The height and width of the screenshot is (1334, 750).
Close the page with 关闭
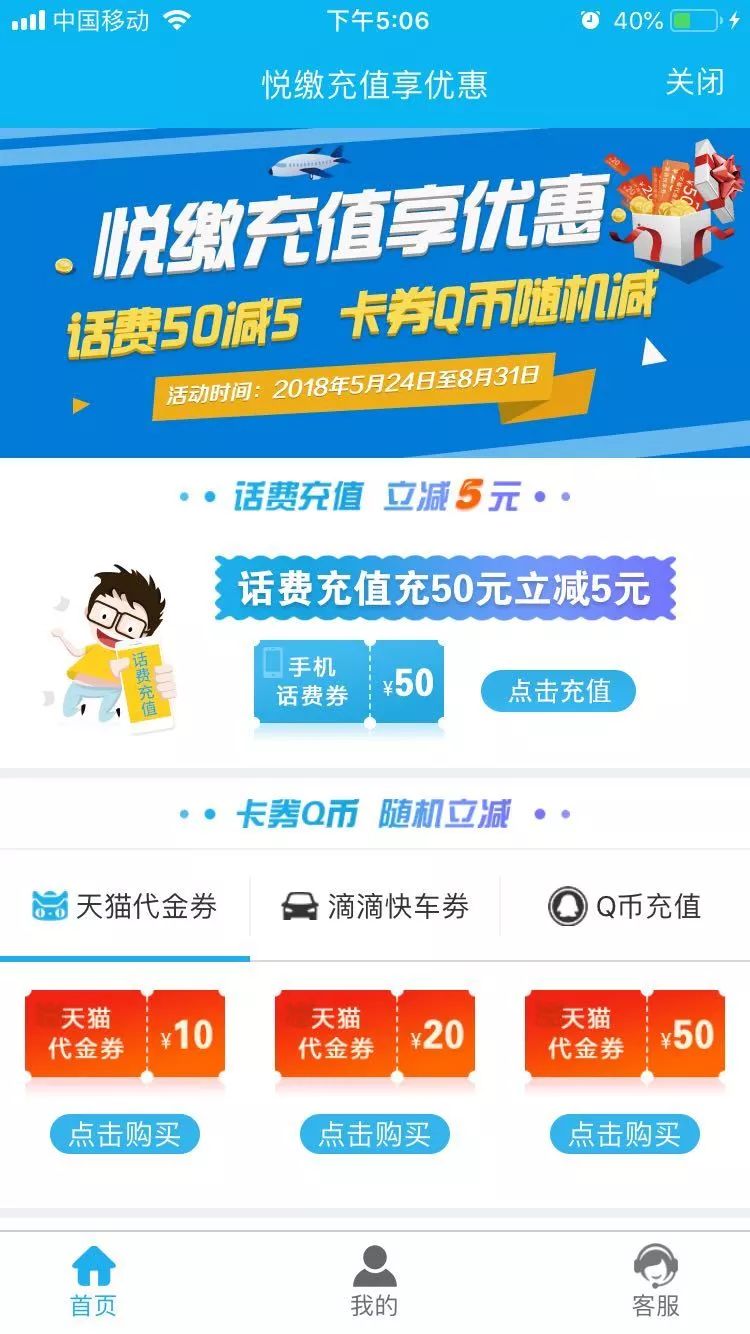(694, 82)
